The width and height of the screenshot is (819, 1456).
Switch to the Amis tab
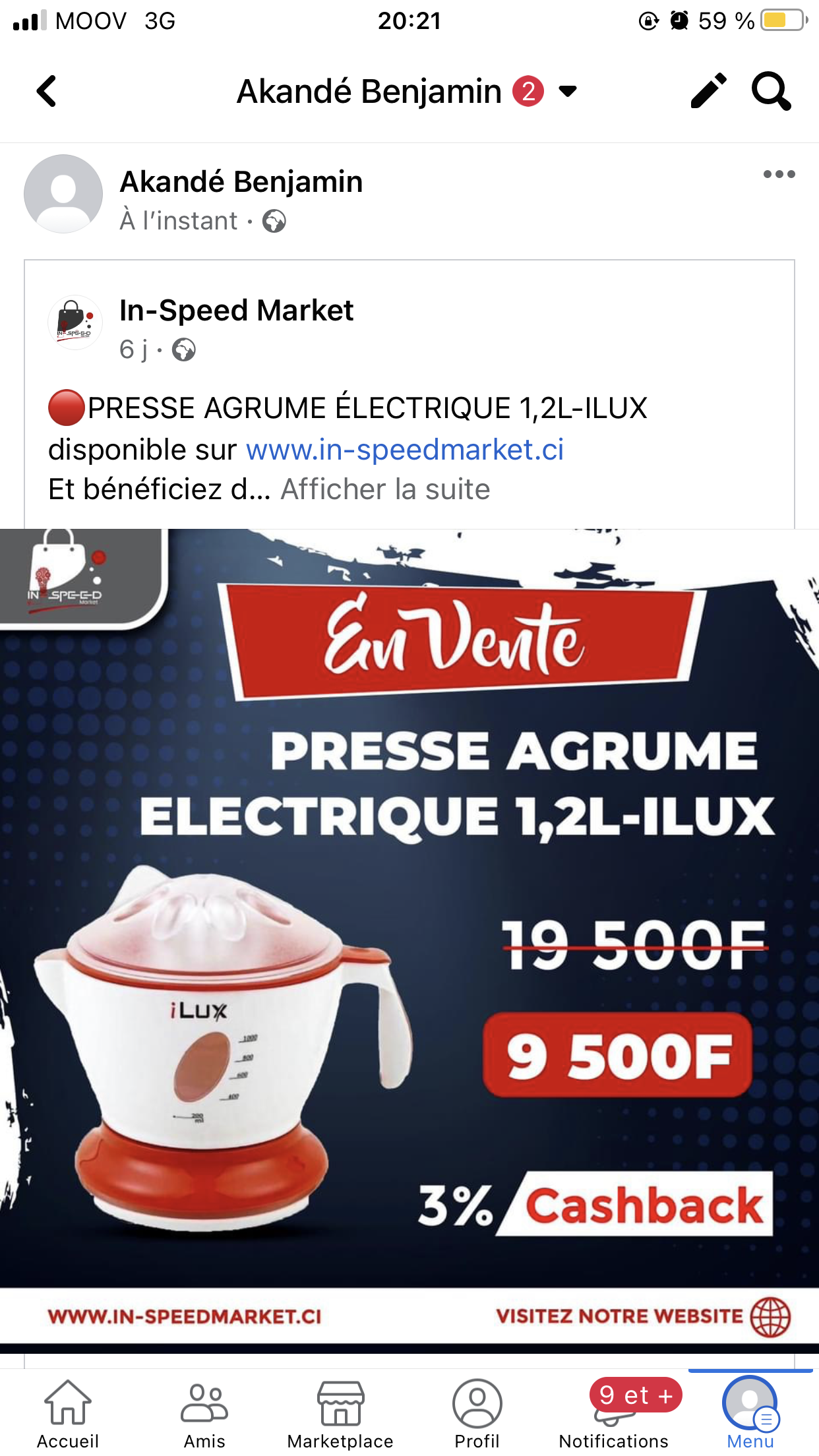[x=204, y=1414]
